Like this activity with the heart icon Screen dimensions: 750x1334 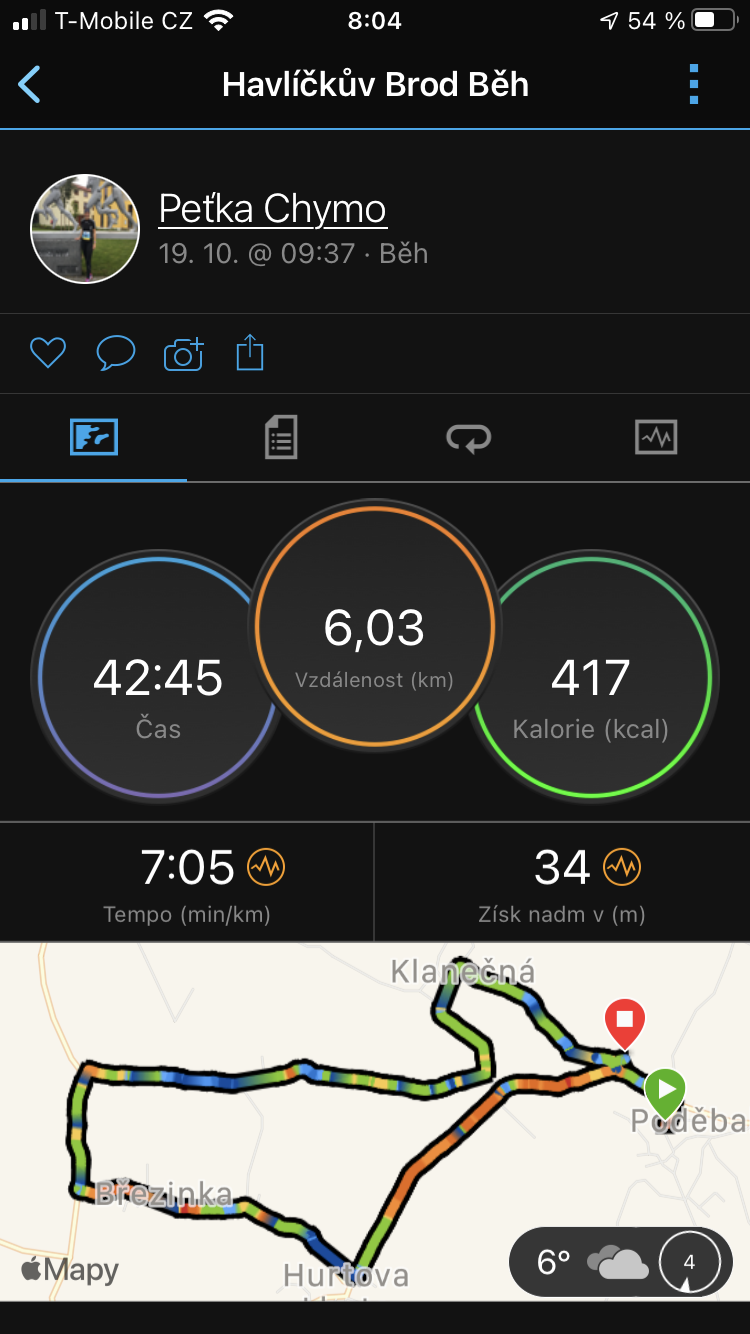pos(48,353)
